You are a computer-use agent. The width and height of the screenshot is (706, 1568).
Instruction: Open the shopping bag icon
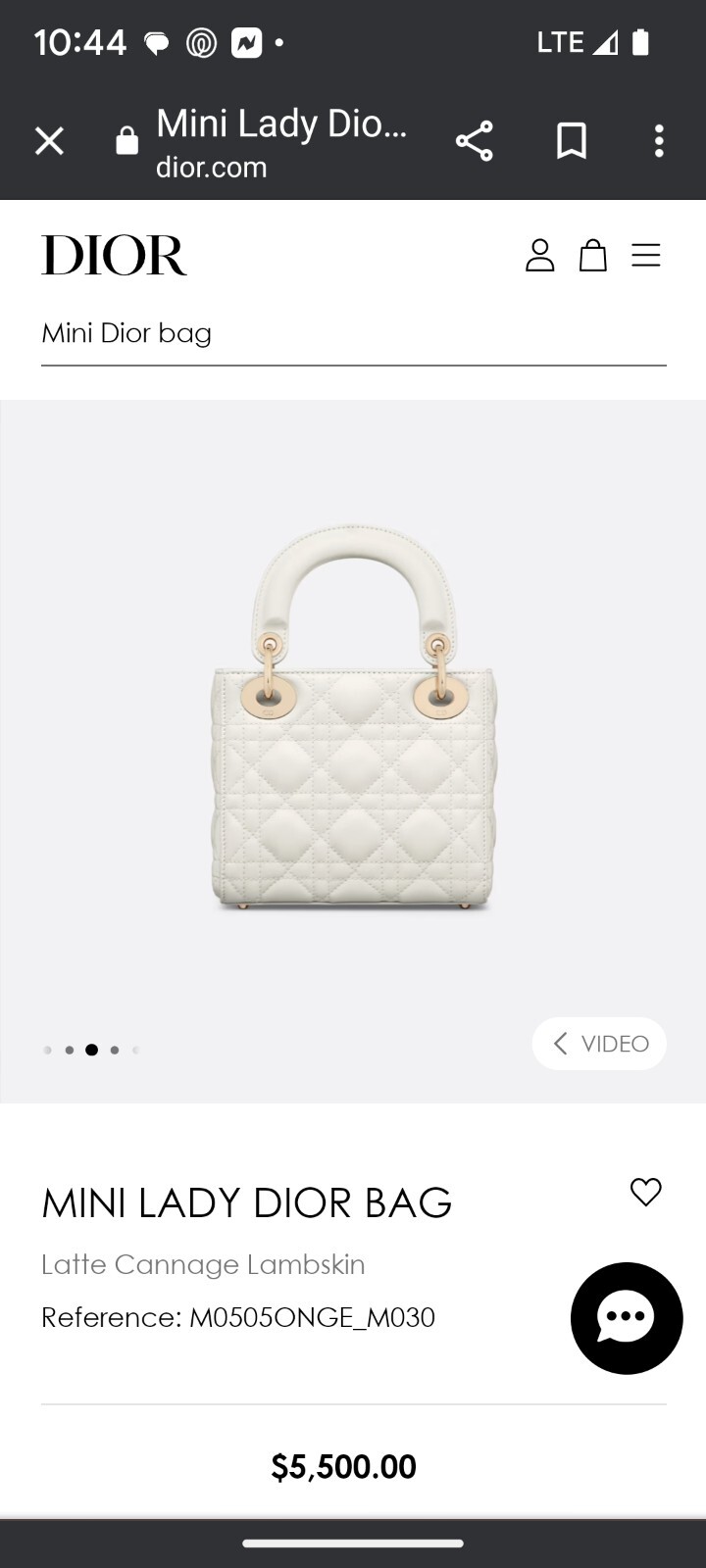(592, 255)
